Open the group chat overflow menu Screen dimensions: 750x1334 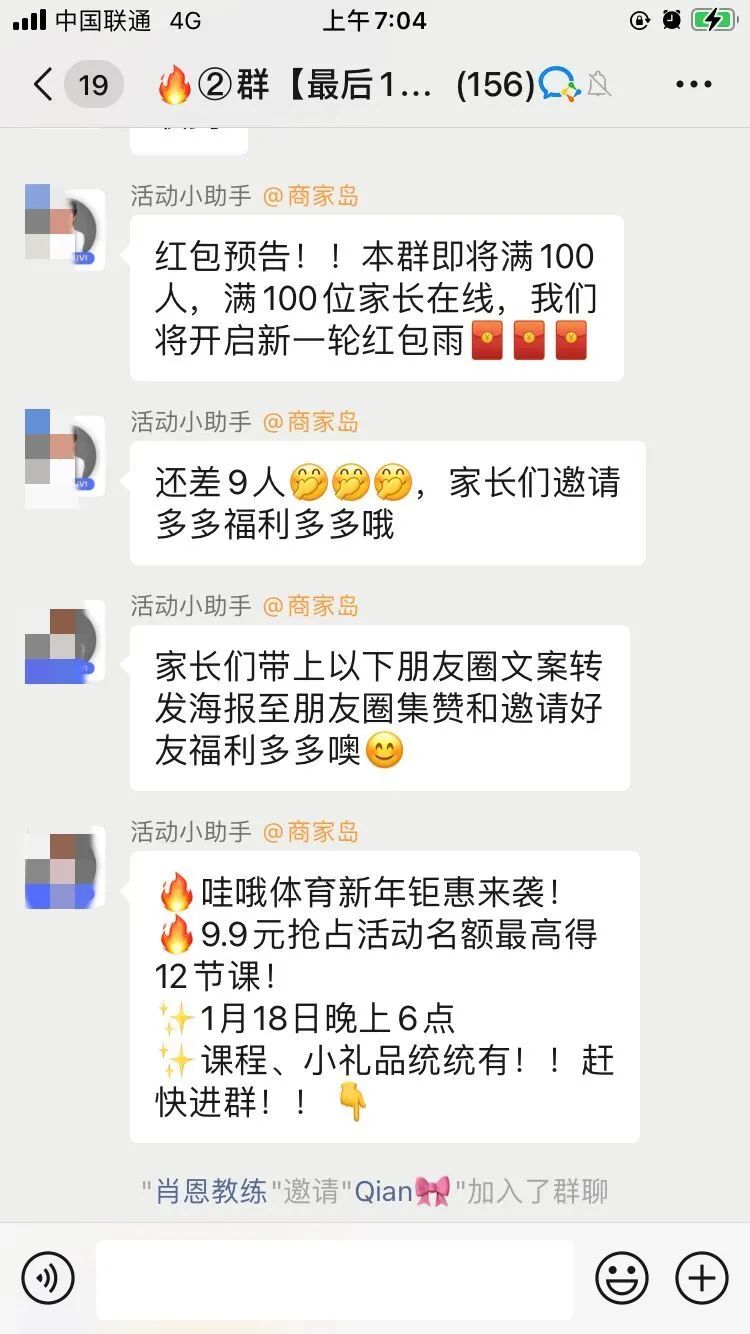[694, 85]
